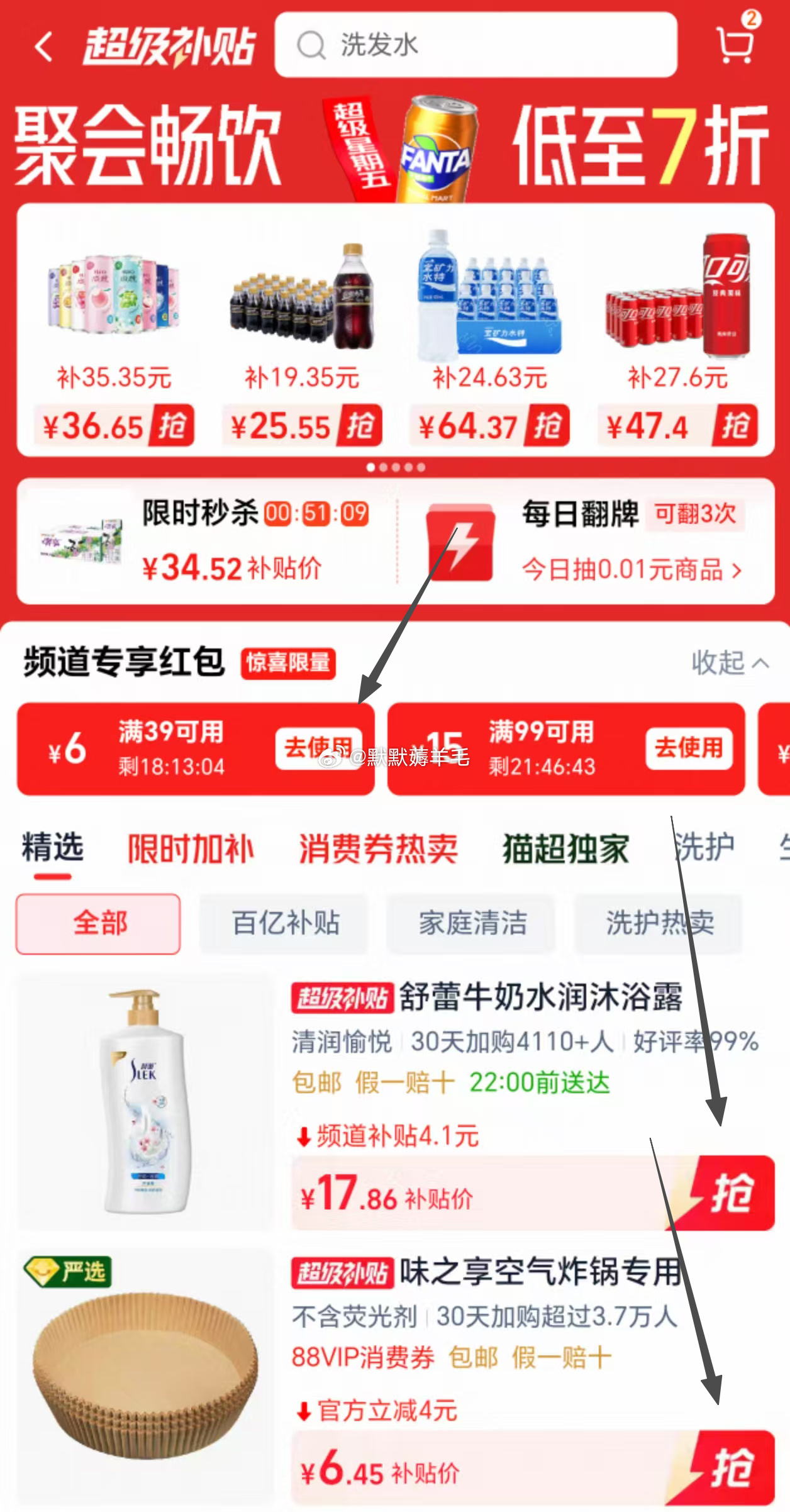
Task: Tap the 洗发水 search box
Action: point(476,45)
